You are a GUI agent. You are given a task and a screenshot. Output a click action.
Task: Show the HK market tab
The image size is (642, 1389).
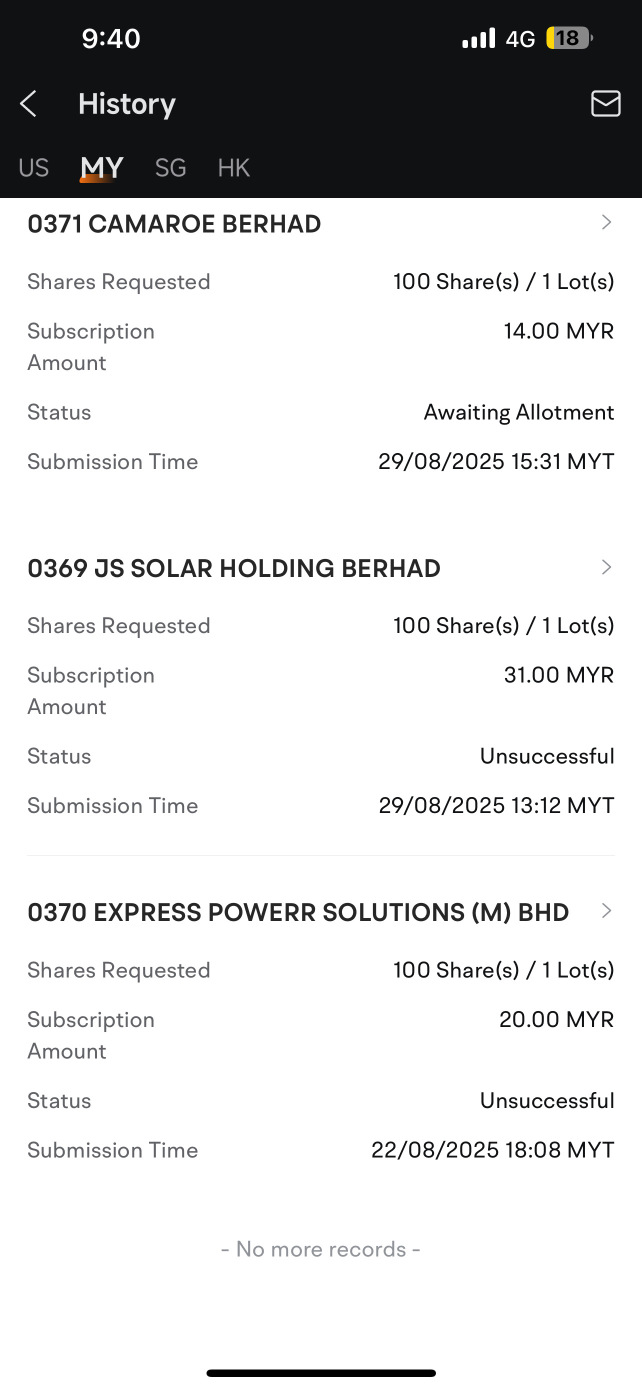(x=233, y=168)
